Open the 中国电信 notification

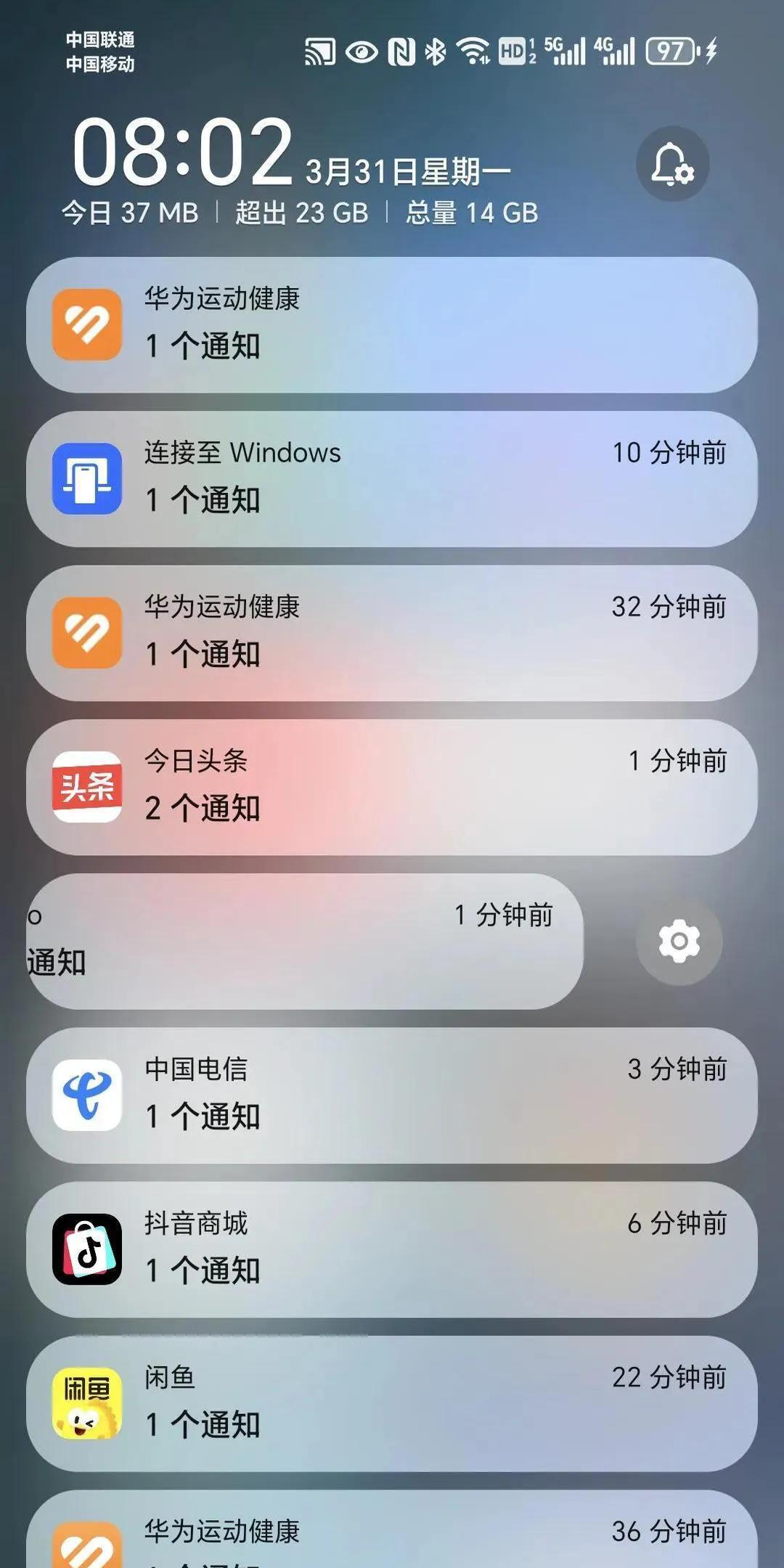tap(392, 1095)
